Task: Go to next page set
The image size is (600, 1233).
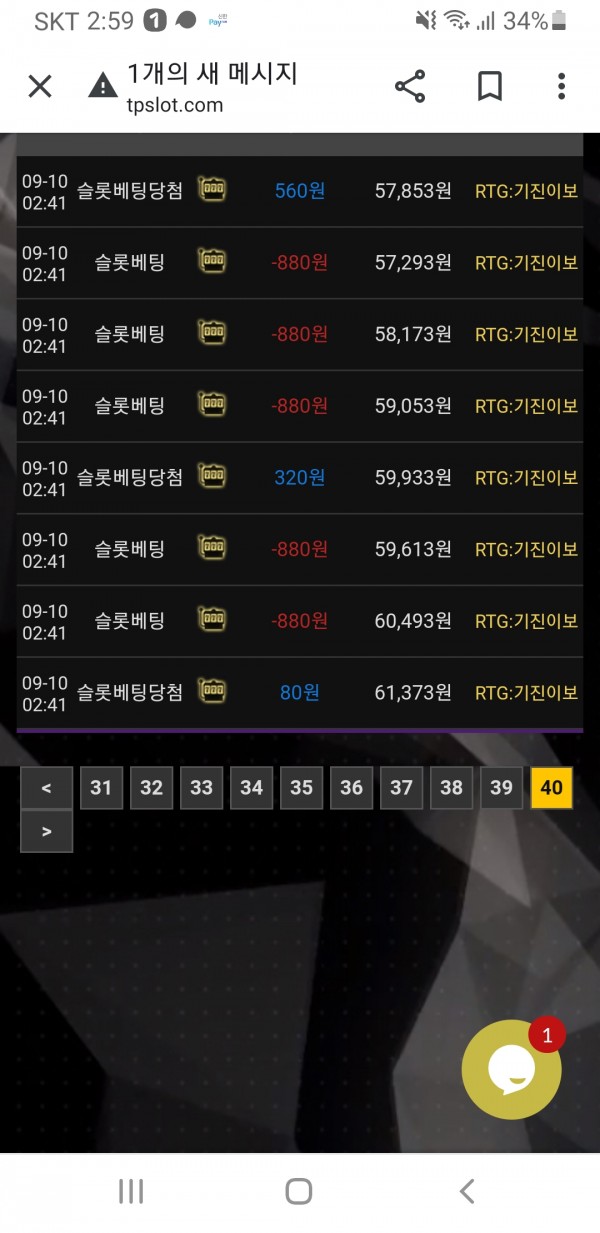Action: coord(46,831)
